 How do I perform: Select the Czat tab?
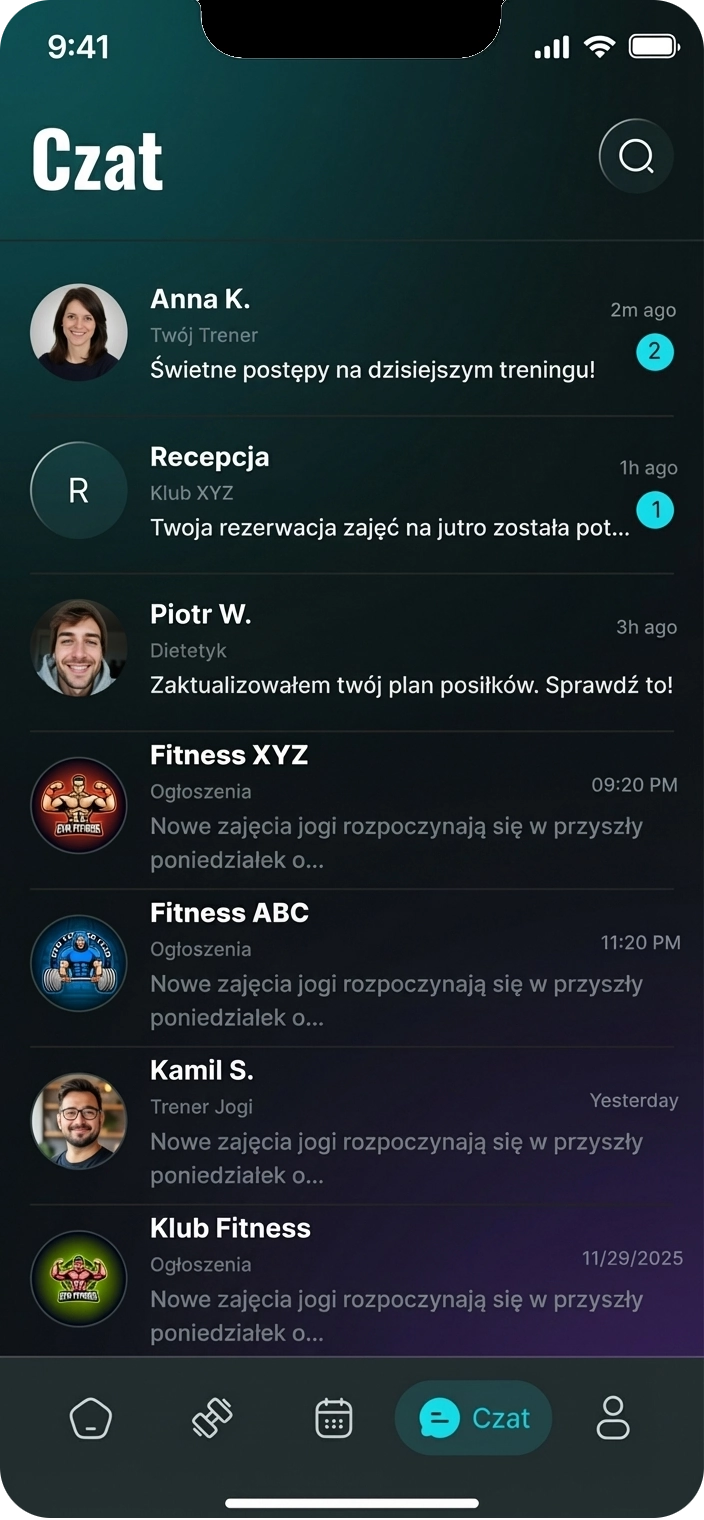(474, 1418)
